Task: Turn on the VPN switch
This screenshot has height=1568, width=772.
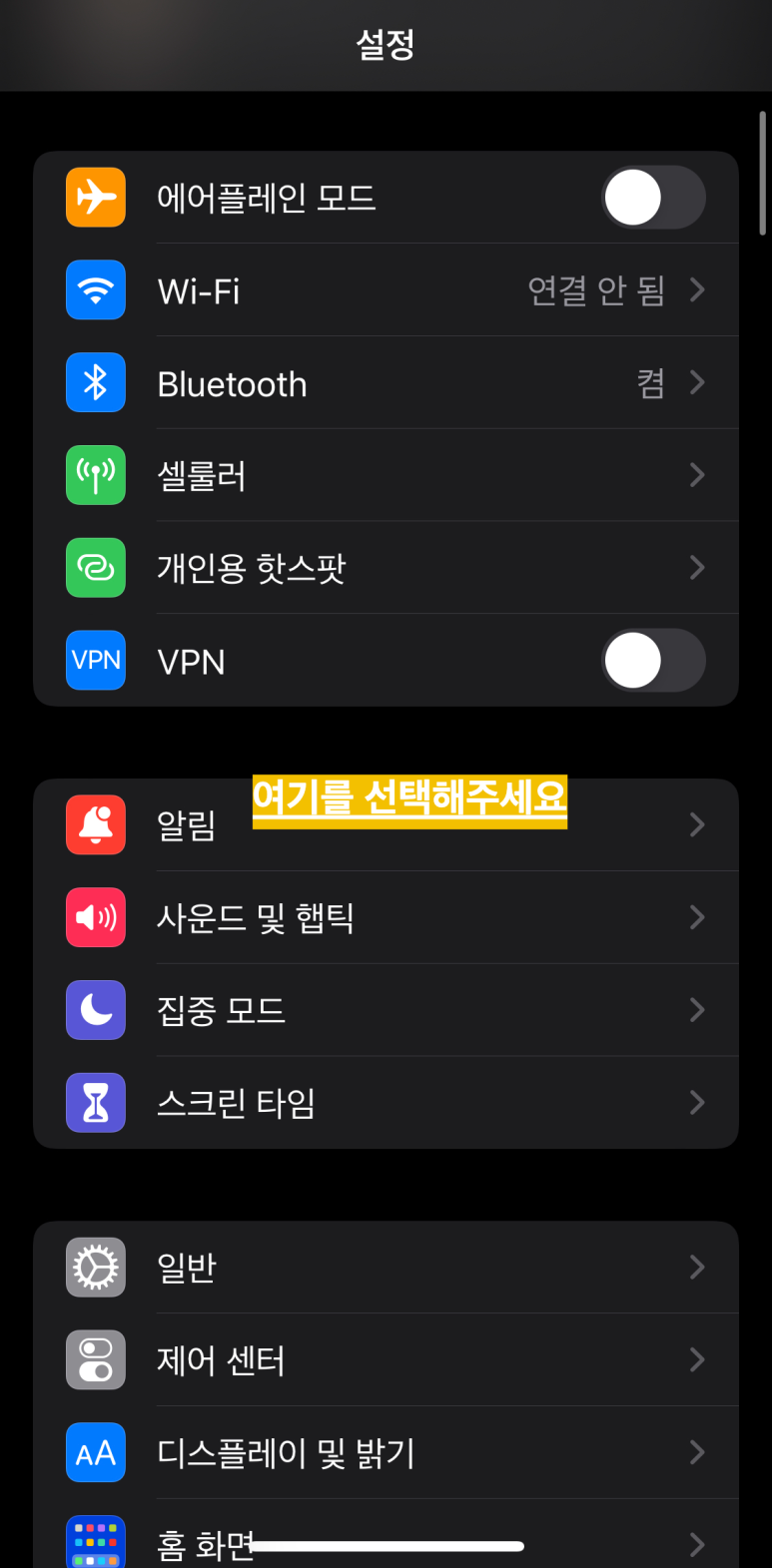Action: click(653, 661)
